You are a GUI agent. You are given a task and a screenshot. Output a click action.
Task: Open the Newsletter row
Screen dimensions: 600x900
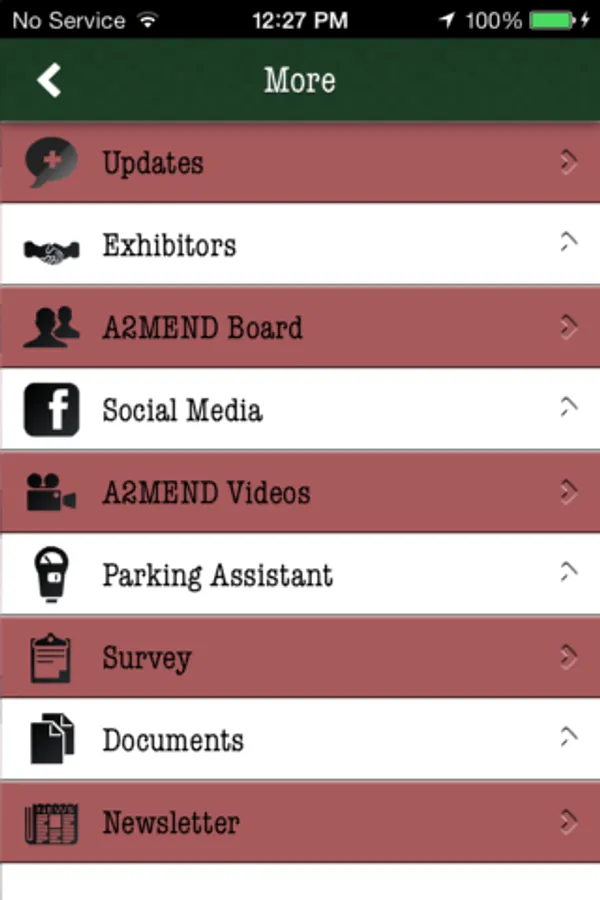coord(300,822)
